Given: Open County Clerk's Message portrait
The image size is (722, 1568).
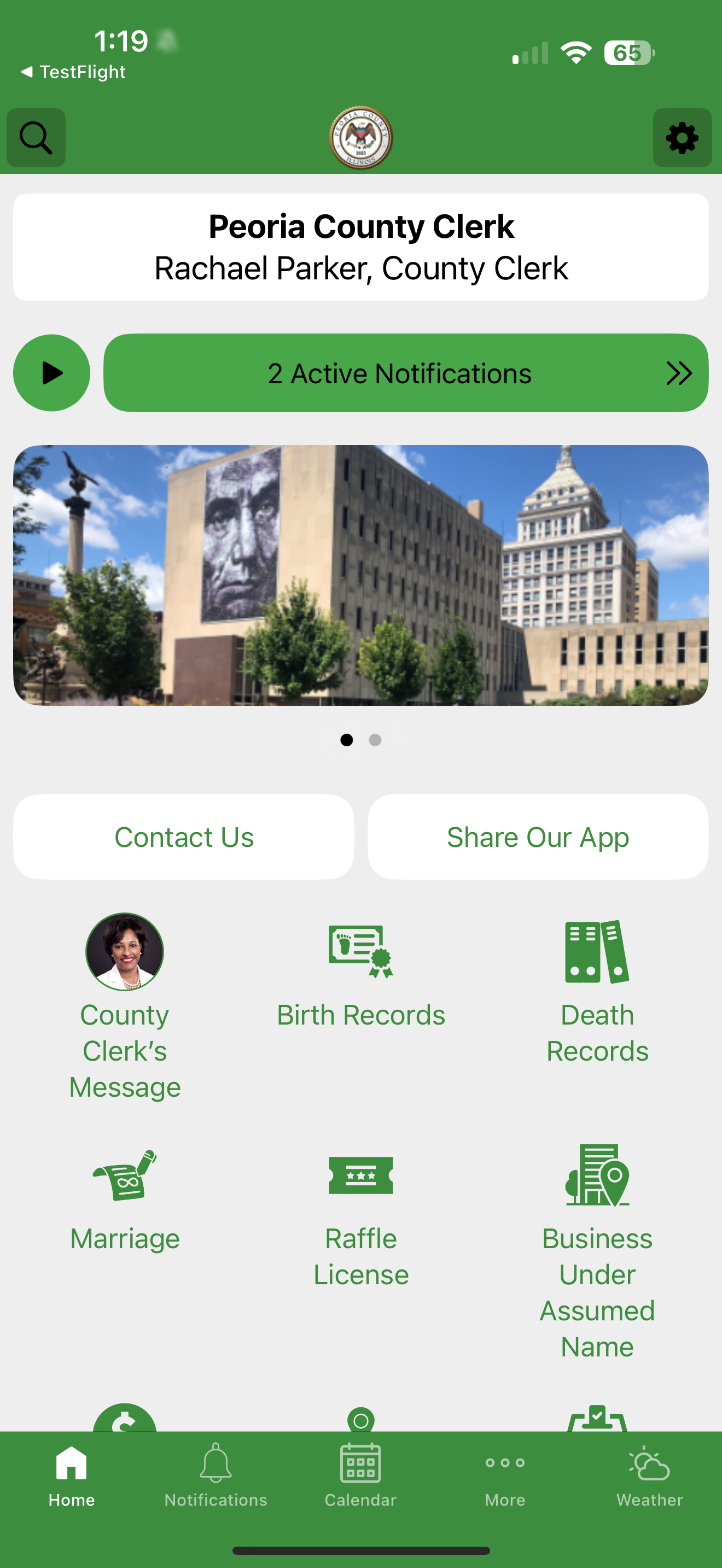Looking at the screenshot, I should point(124,951).
